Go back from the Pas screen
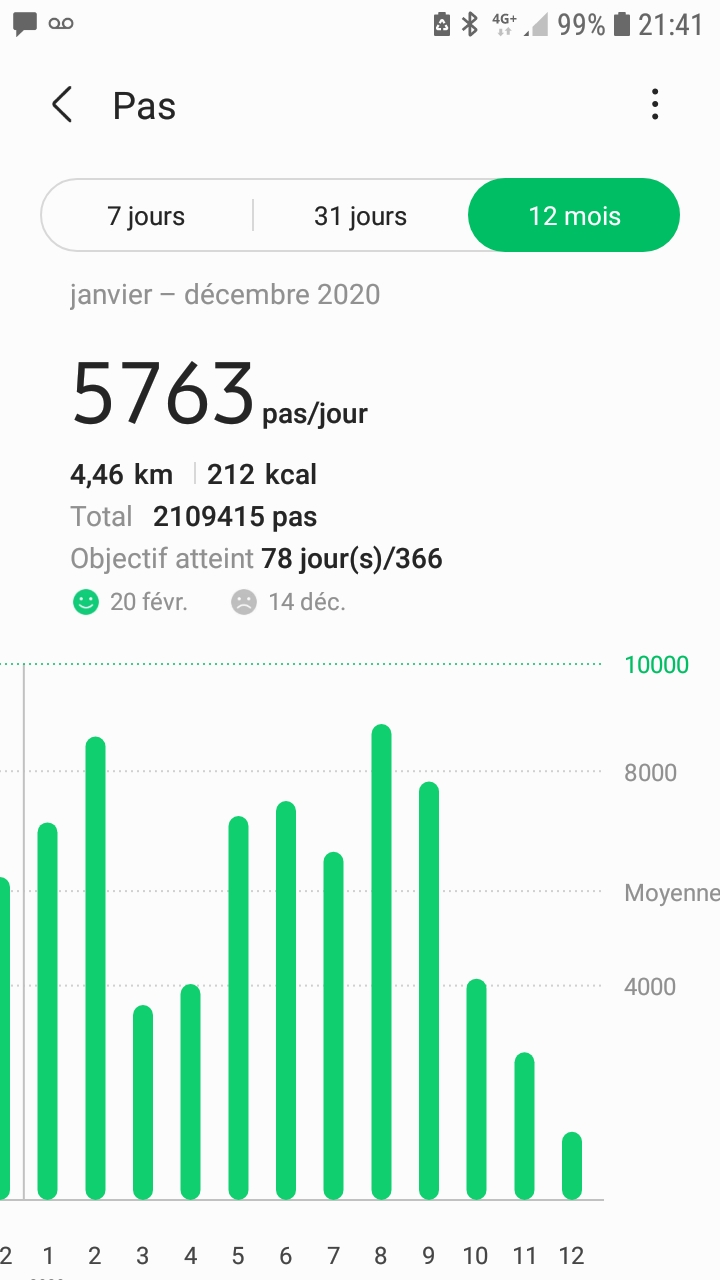Viewport: 720px width, 1280px height. 62,105
